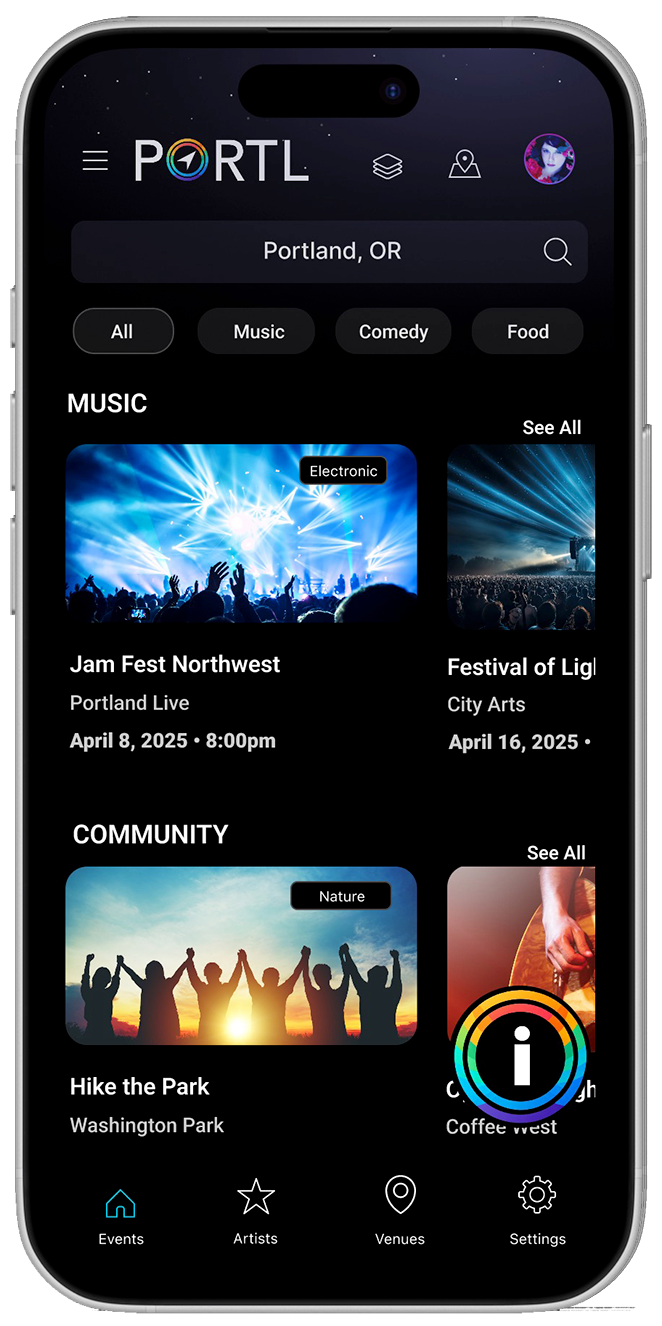
Task: Tap the magnifier search icon
Action: 557,251
